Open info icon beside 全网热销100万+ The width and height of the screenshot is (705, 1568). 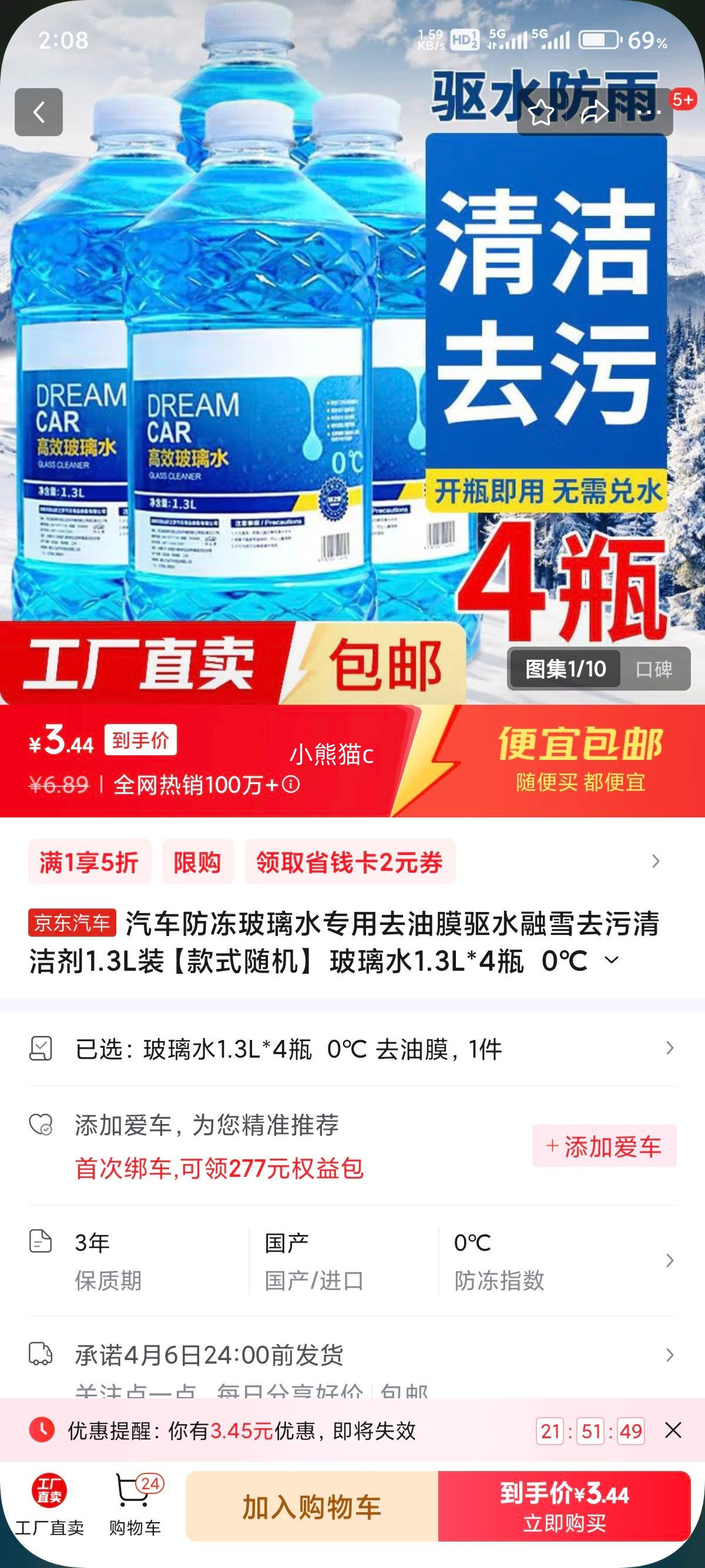pos(291,784)
